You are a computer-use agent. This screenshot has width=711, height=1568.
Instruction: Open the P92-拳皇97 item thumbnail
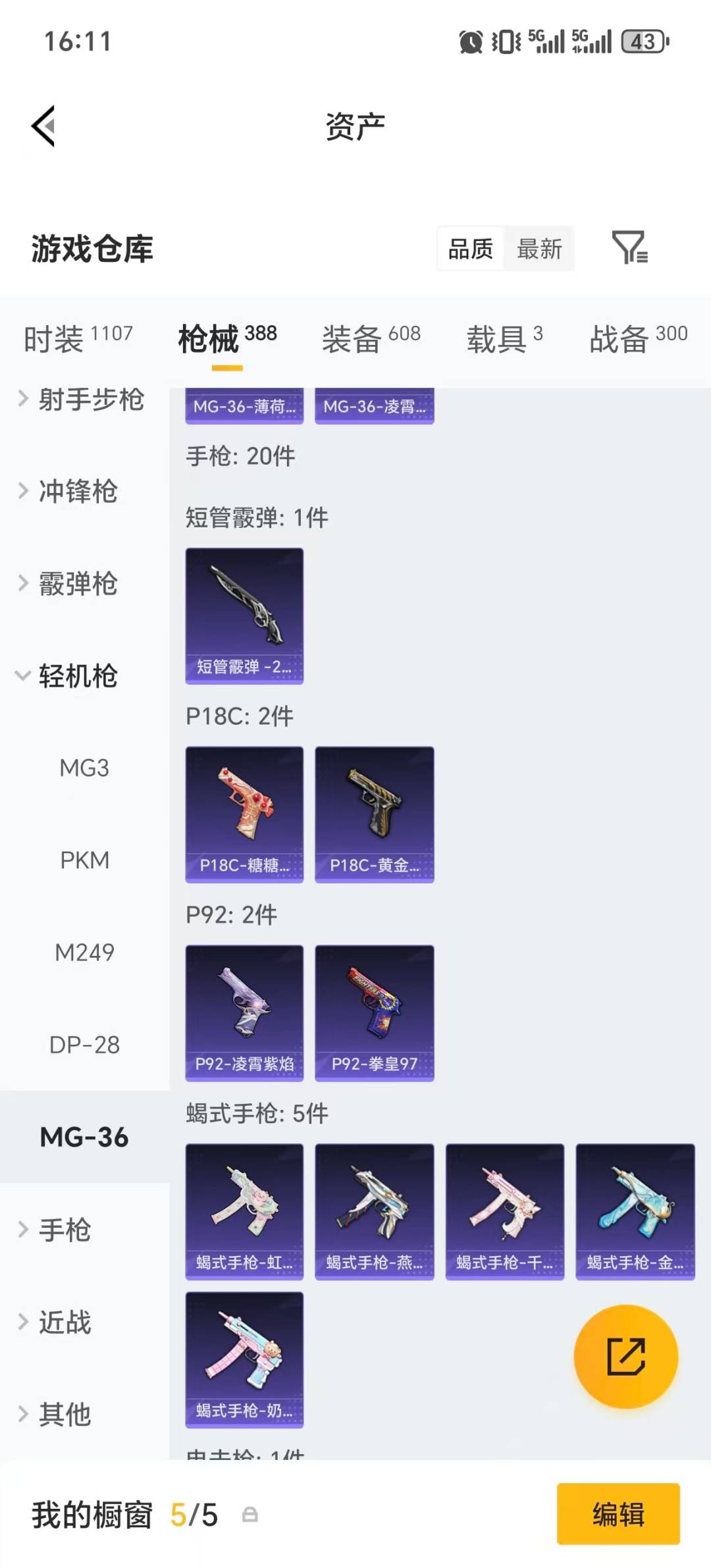pos(374,1012)
